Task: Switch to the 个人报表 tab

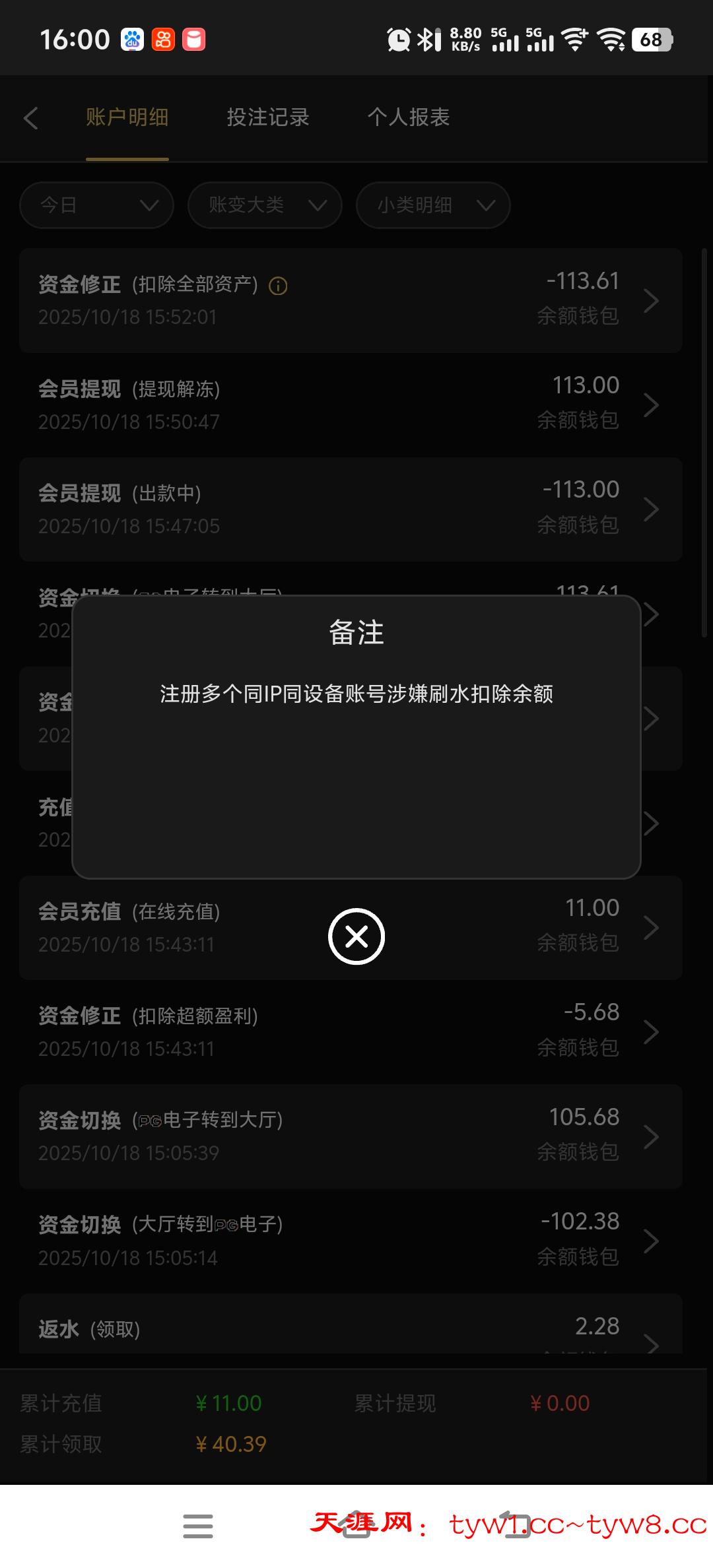Action: 409,117
